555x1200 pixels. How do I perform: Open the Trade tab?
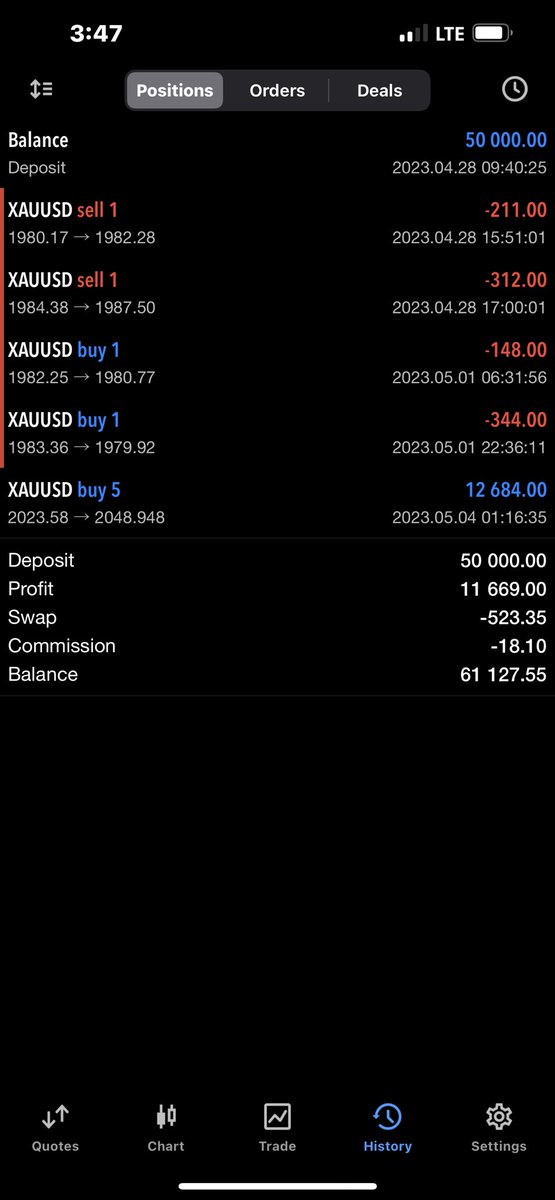tap(277, 1128)
